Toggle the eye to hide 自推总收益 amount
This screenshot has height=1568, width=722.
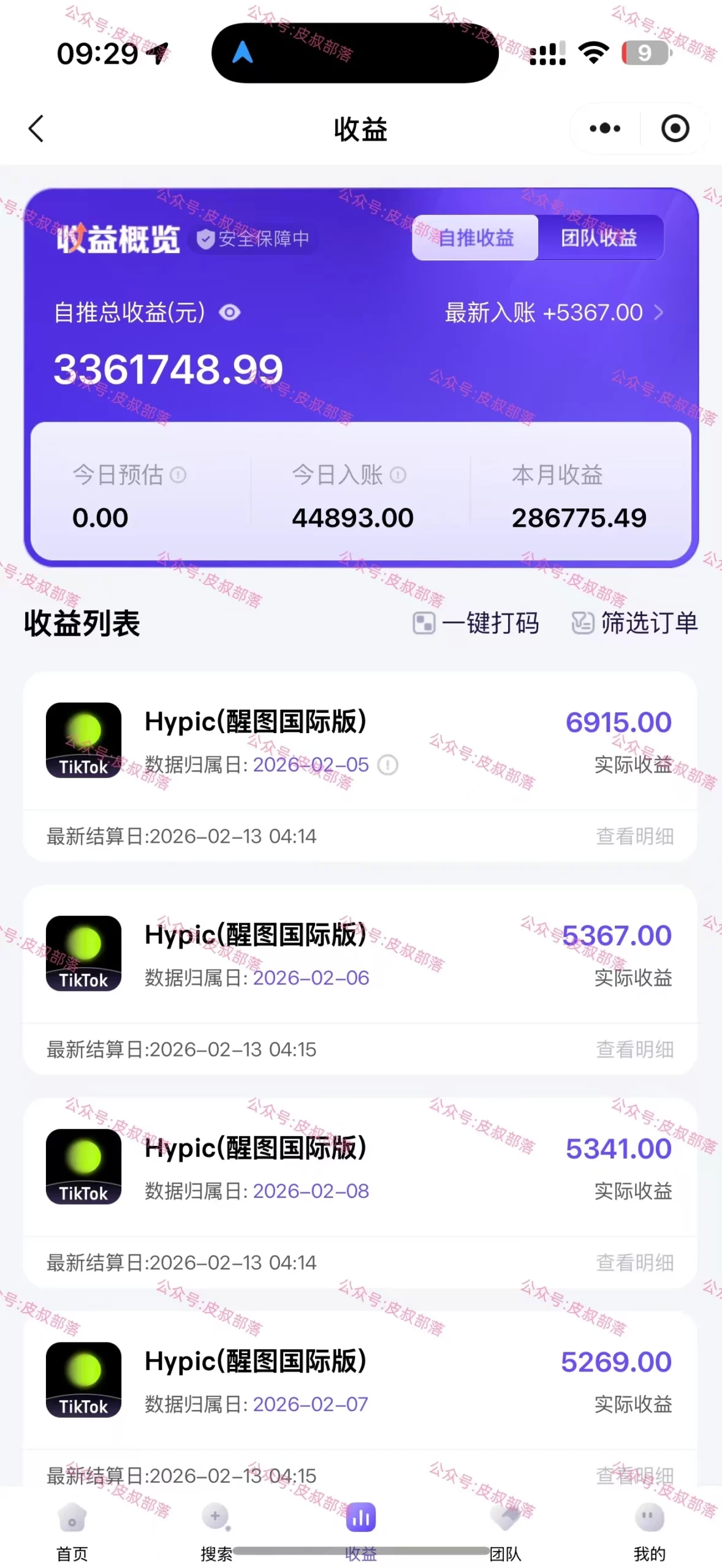pyautogui.click(x=229, y=313)
